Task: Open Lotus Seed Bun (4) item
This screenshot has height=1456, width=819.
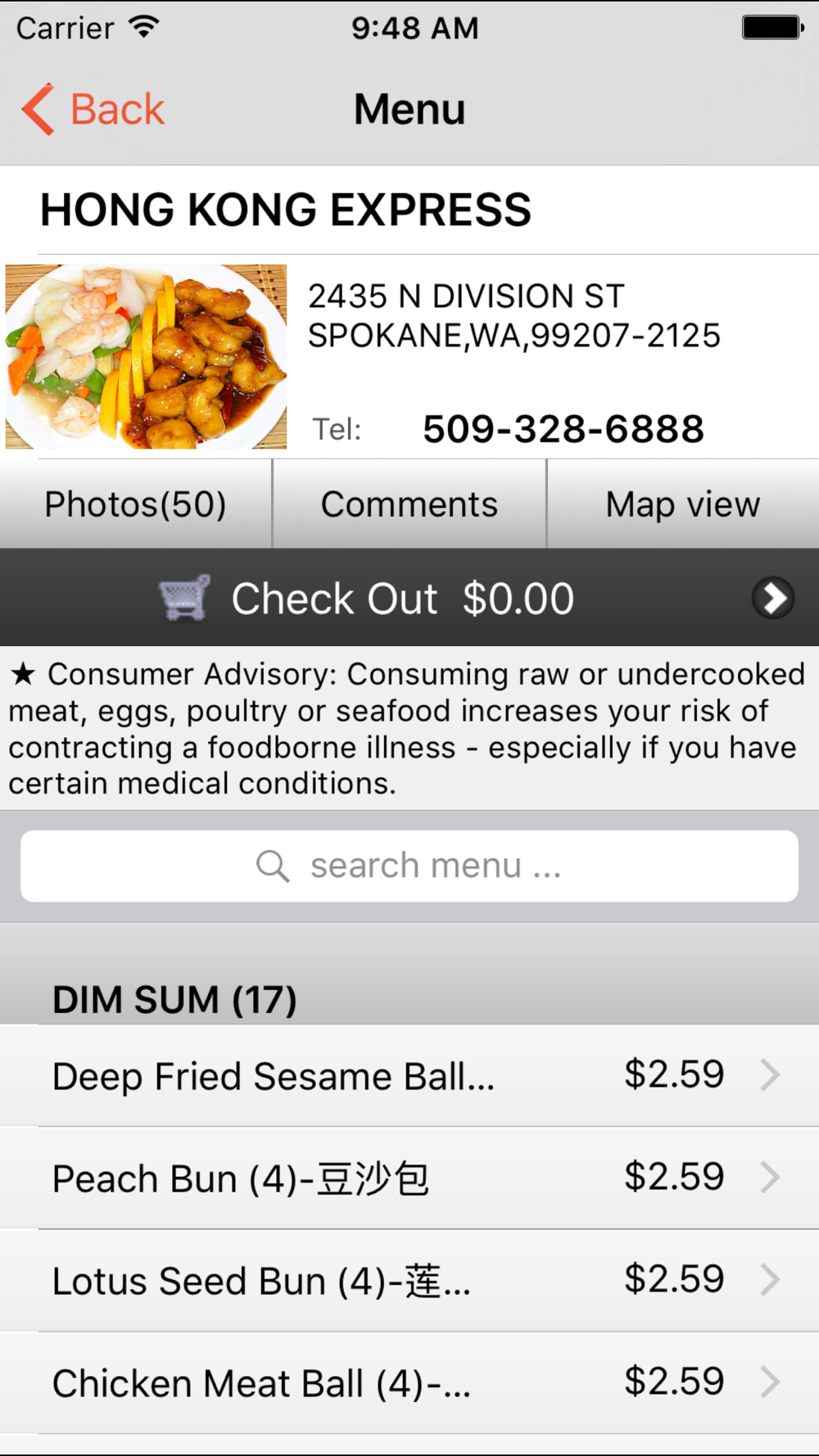Action: [409, 1280]
